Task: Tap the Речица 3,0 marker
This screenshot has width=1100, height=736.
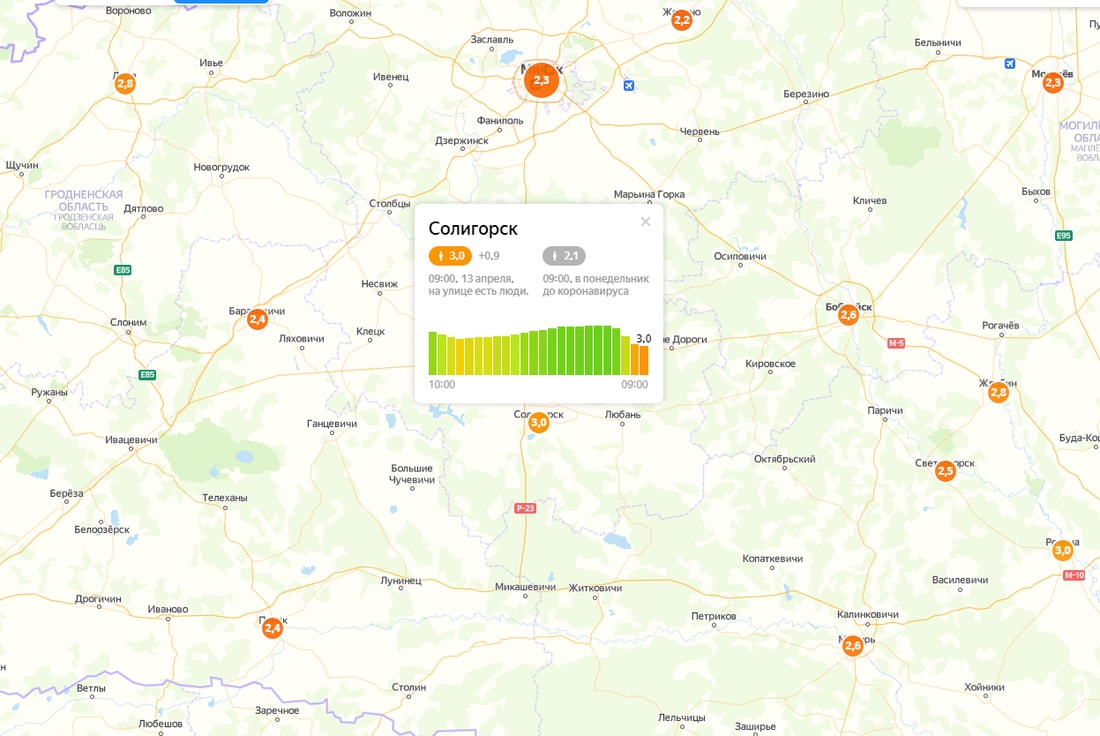Action: [x=1062, y=550]
